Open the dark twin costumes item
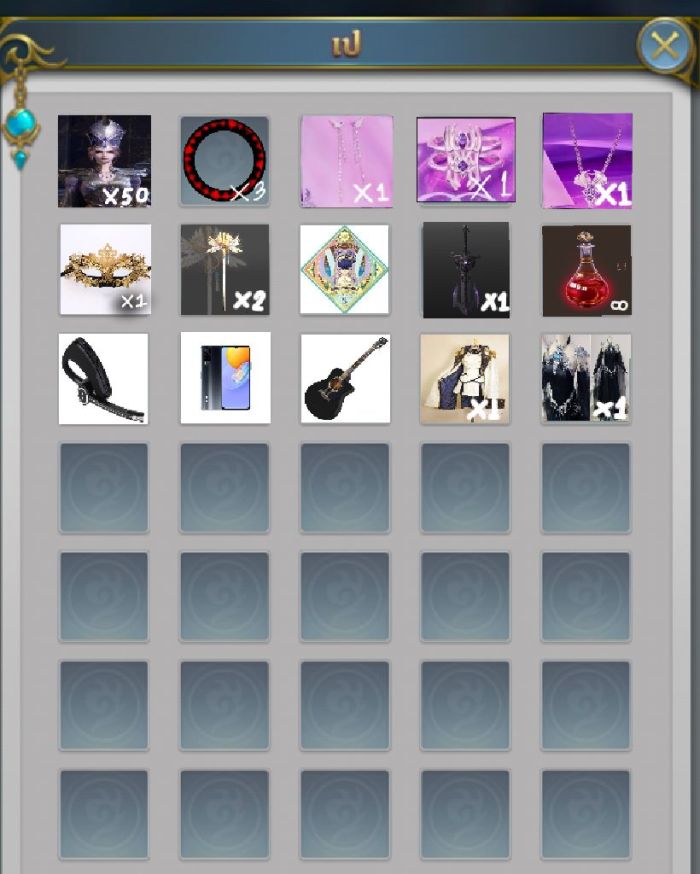Image resolution: width=700 pixels, height=874 pixels. (x=586, y=378)
